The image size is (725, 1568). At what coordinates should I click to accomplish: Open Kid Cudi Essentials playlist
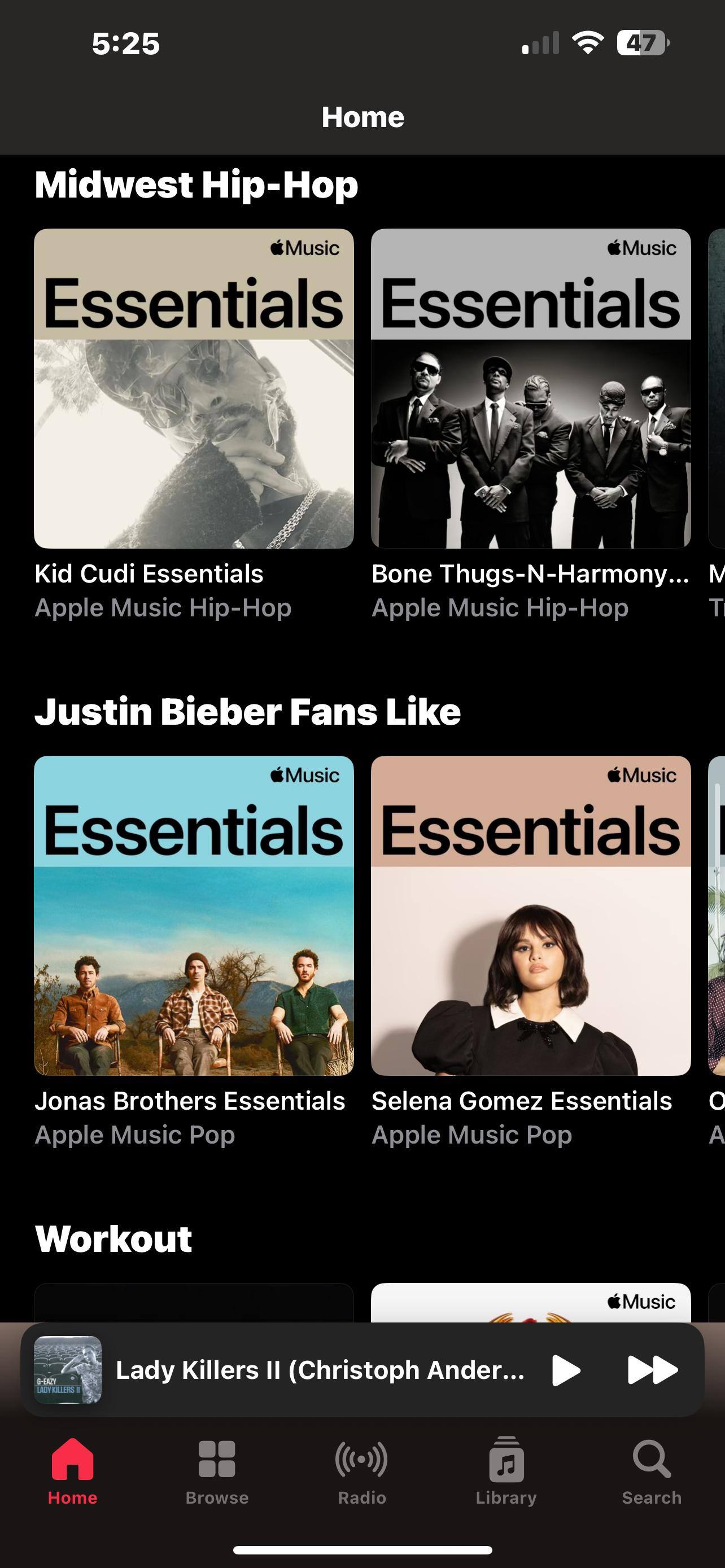(194, 388)
